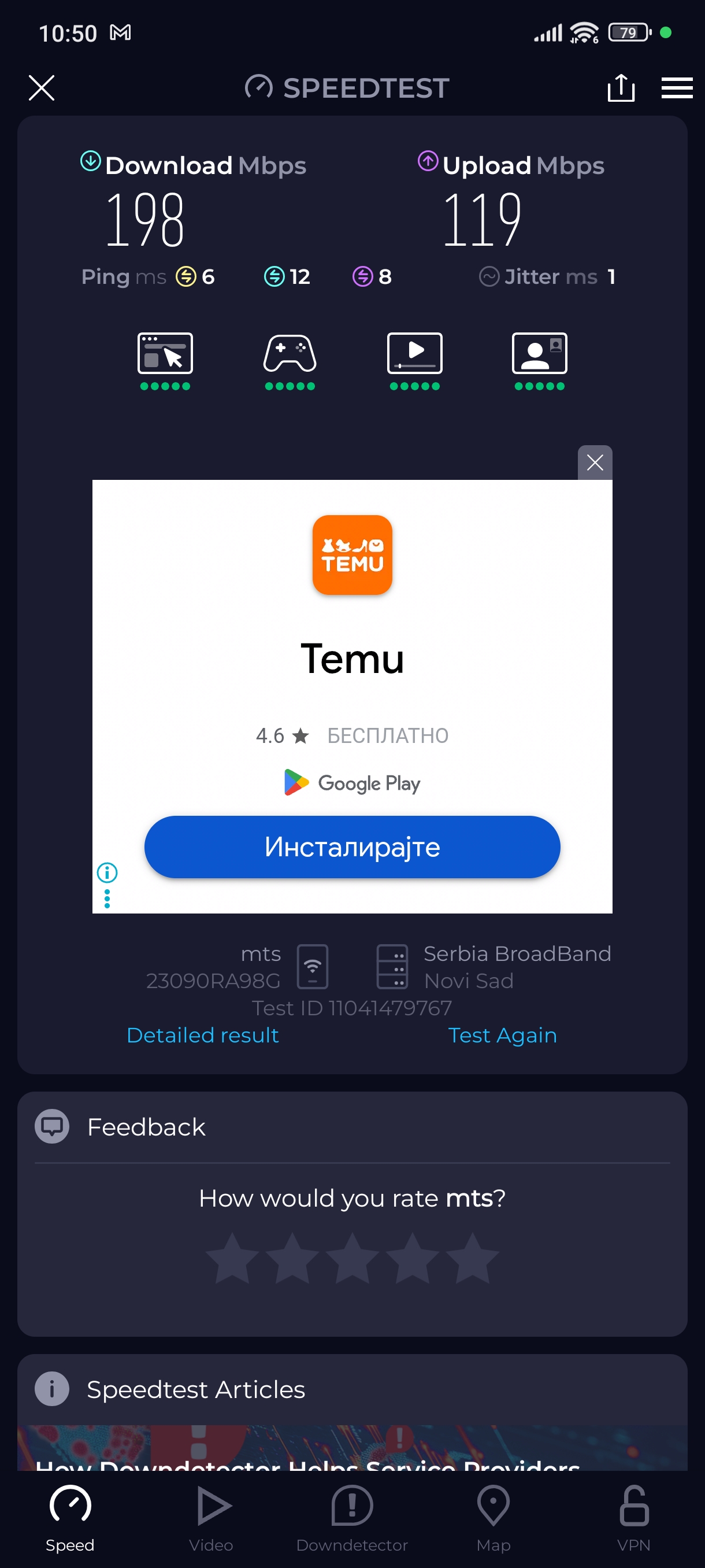Share the speed test result

tap(621, 88)
